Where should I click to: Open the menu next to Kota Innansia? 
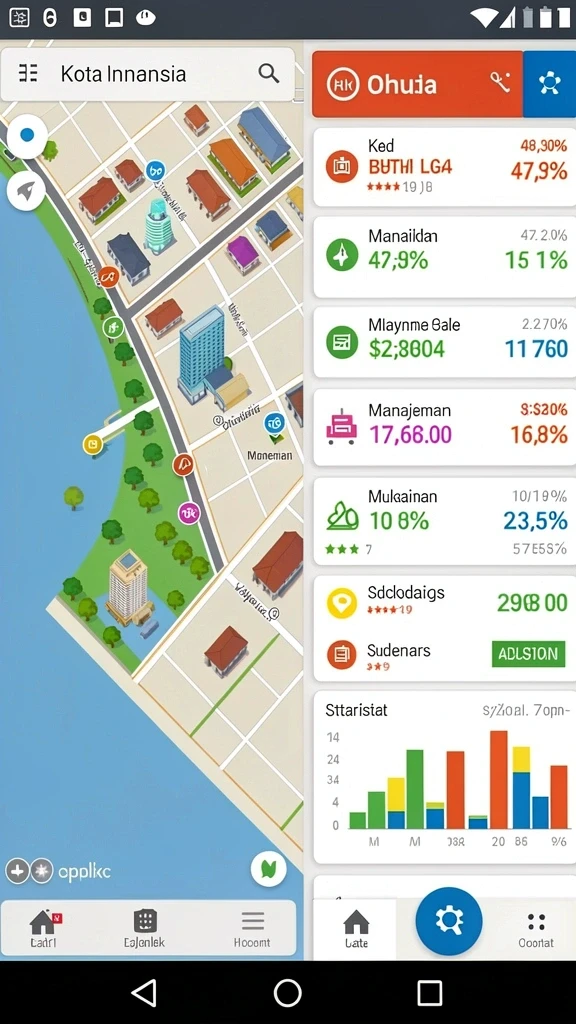click(x=28, y=73)
